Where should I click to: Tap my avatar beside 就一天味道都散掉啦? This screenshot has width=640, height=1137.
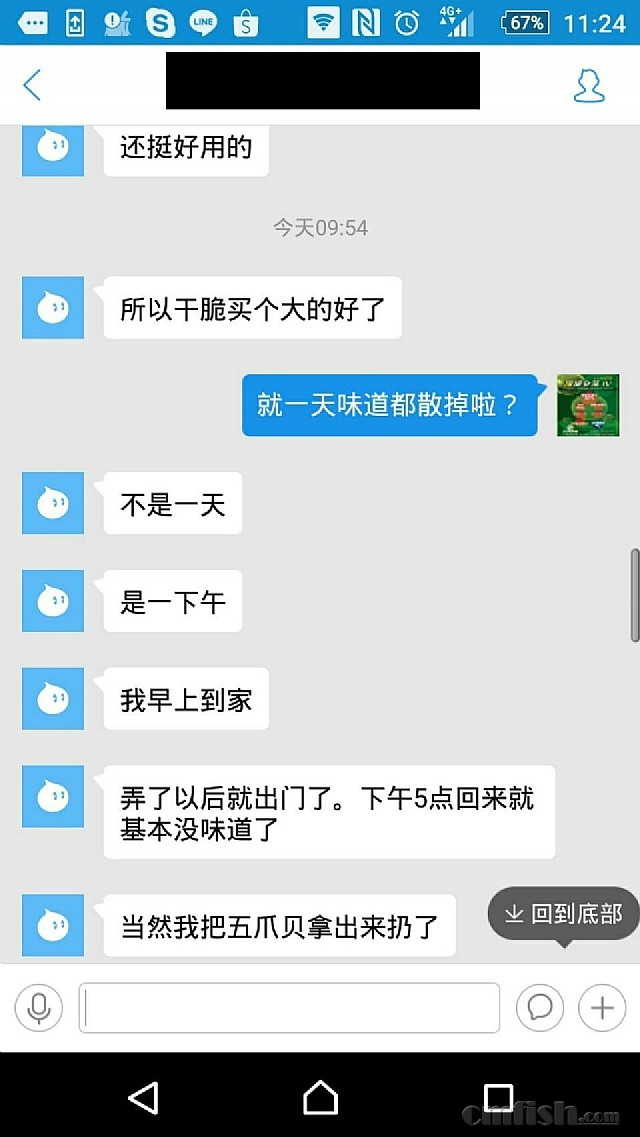pyautogui.click(x=588, y=405)
